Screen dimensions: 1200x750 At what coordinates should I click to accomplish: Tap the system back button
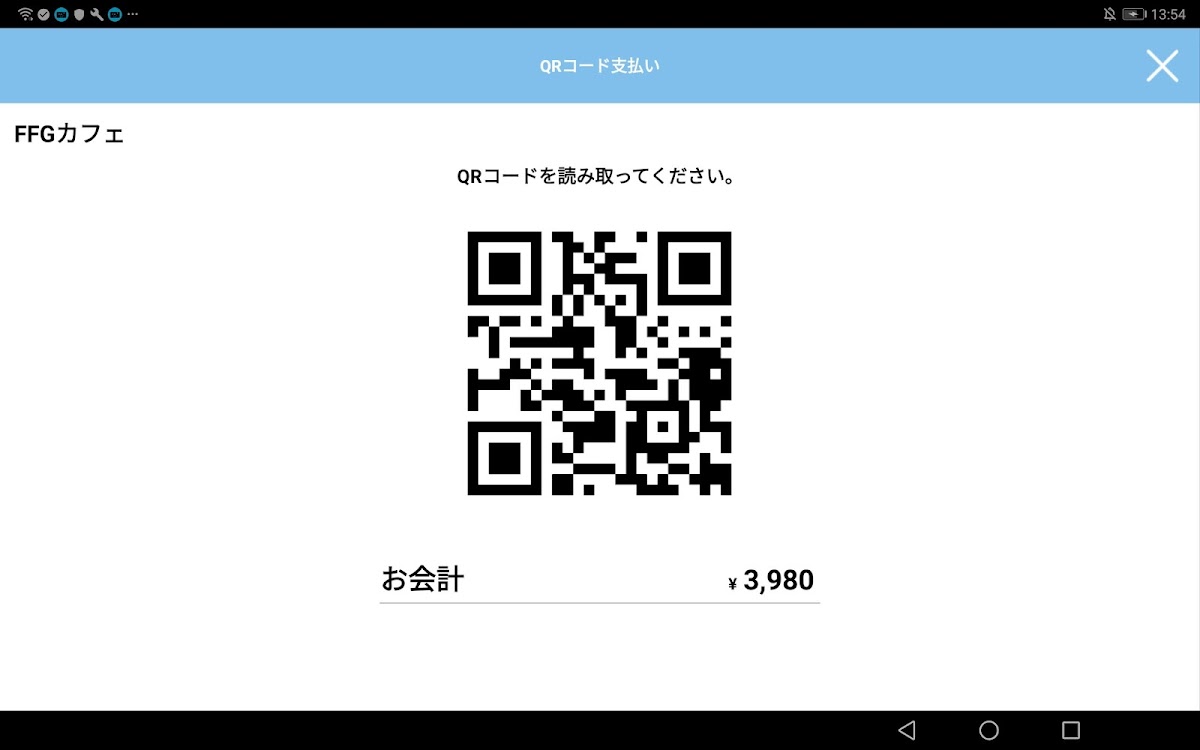[907, 730]
